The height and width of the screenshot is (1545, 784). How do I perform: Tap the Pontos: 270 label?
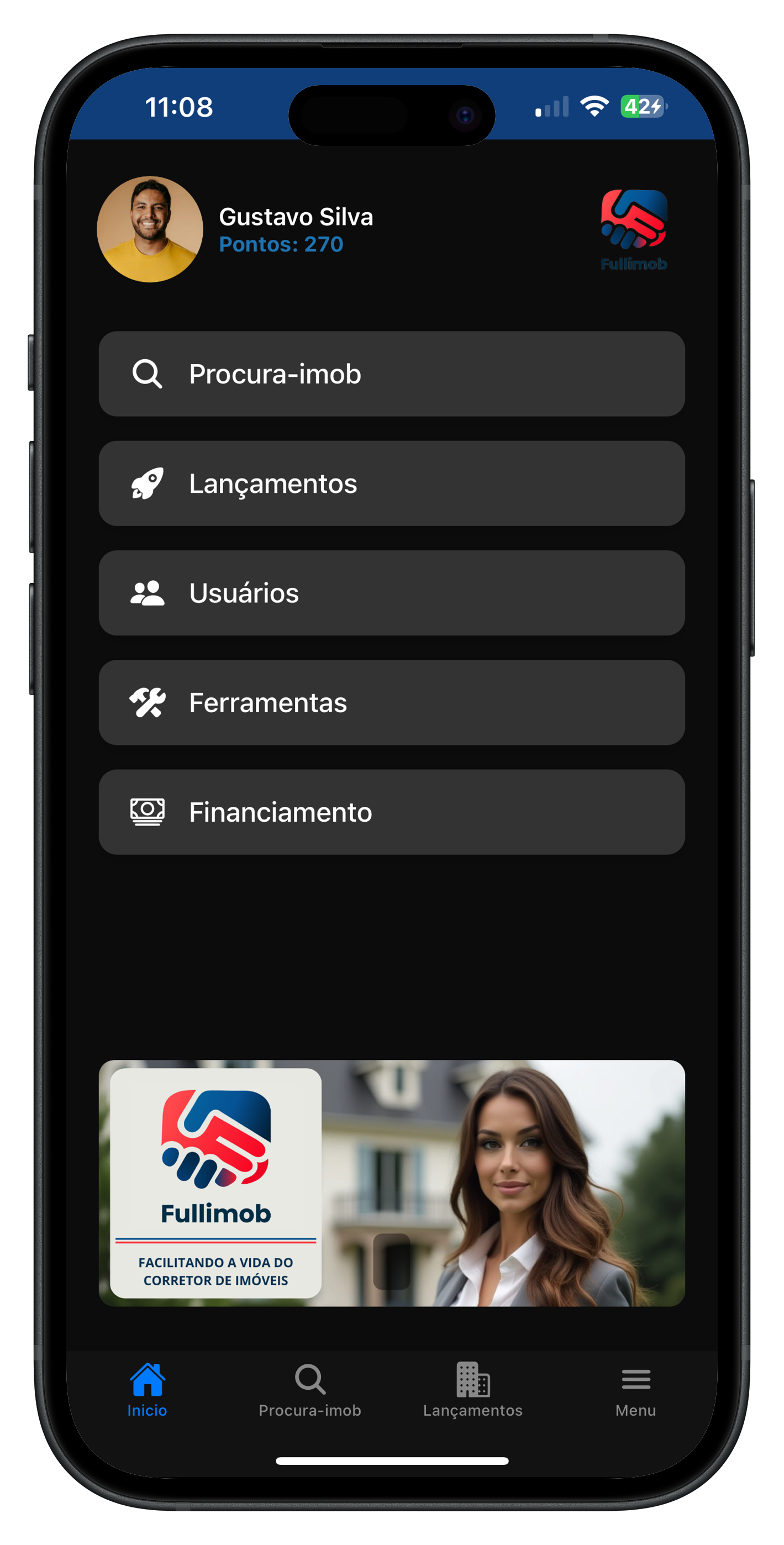click(x=281, y=244)
